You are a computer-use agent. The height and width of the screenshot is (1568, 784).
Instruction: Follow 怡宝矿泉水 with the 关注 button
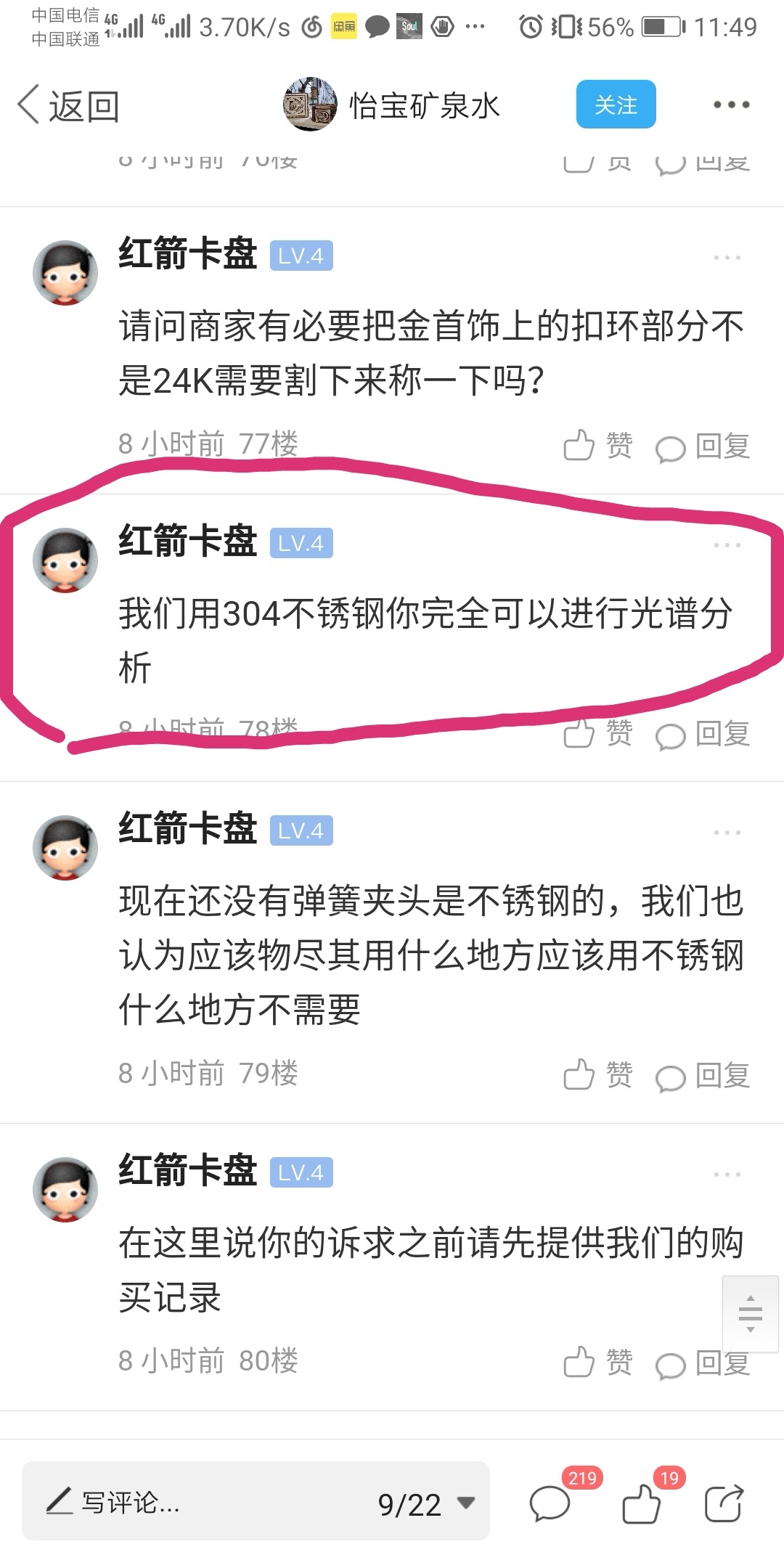tap(616, 105)
